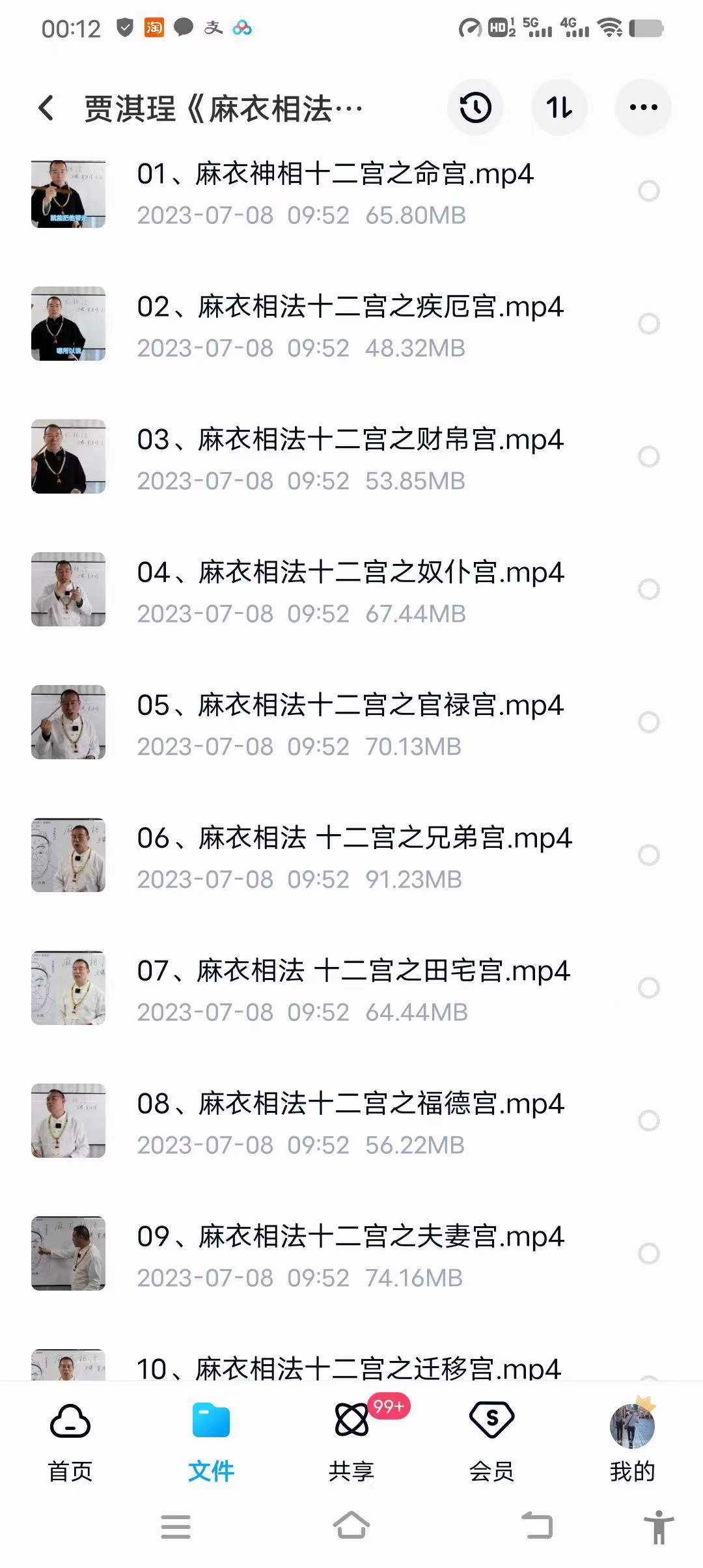The height and width of the screenshot is (1568, 703).
Task: Open the 共享 tab
Action: (x=351, y=1440)
